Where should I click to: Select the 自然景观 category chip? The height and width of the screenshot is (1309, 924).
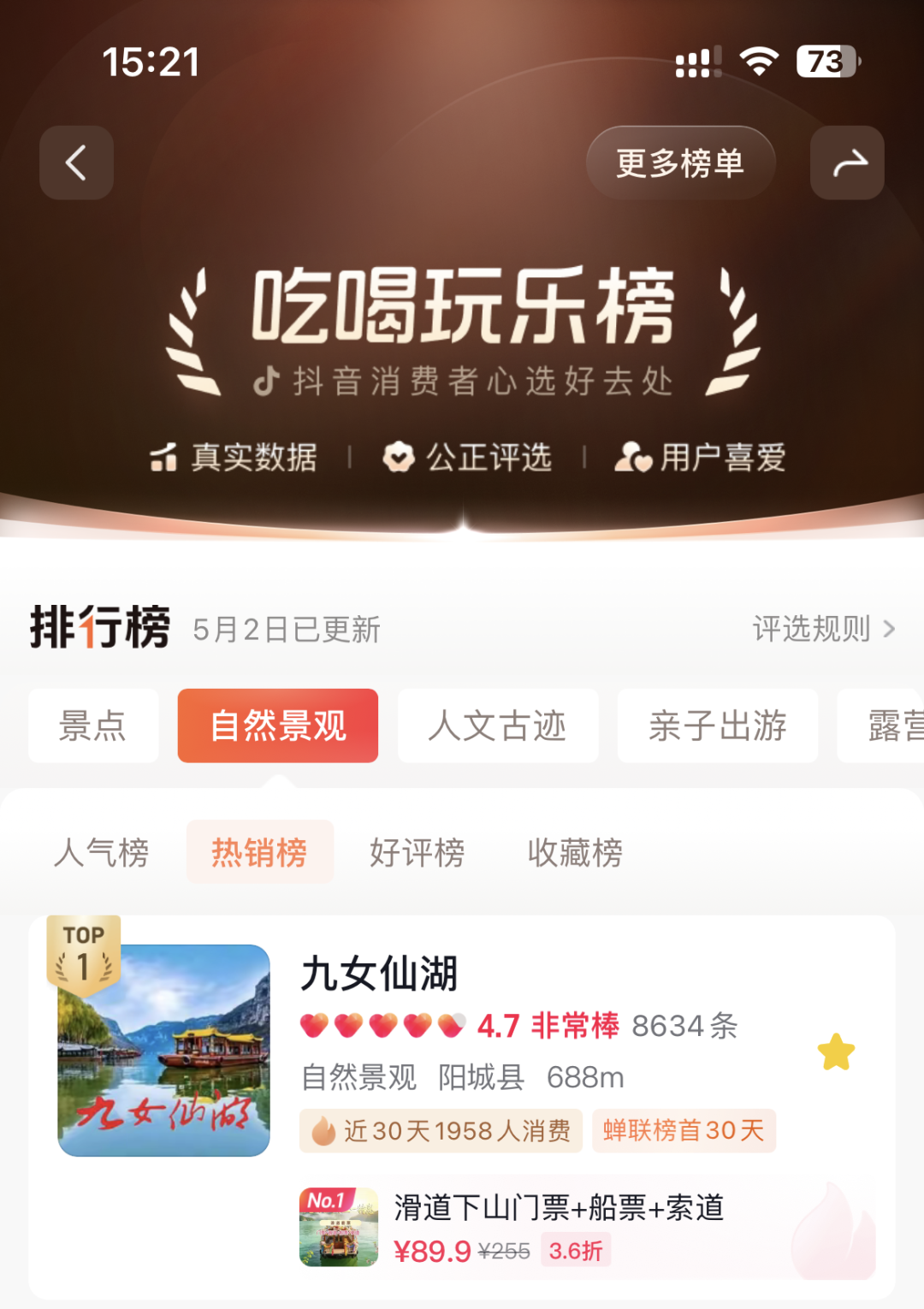tap(278, 726)
